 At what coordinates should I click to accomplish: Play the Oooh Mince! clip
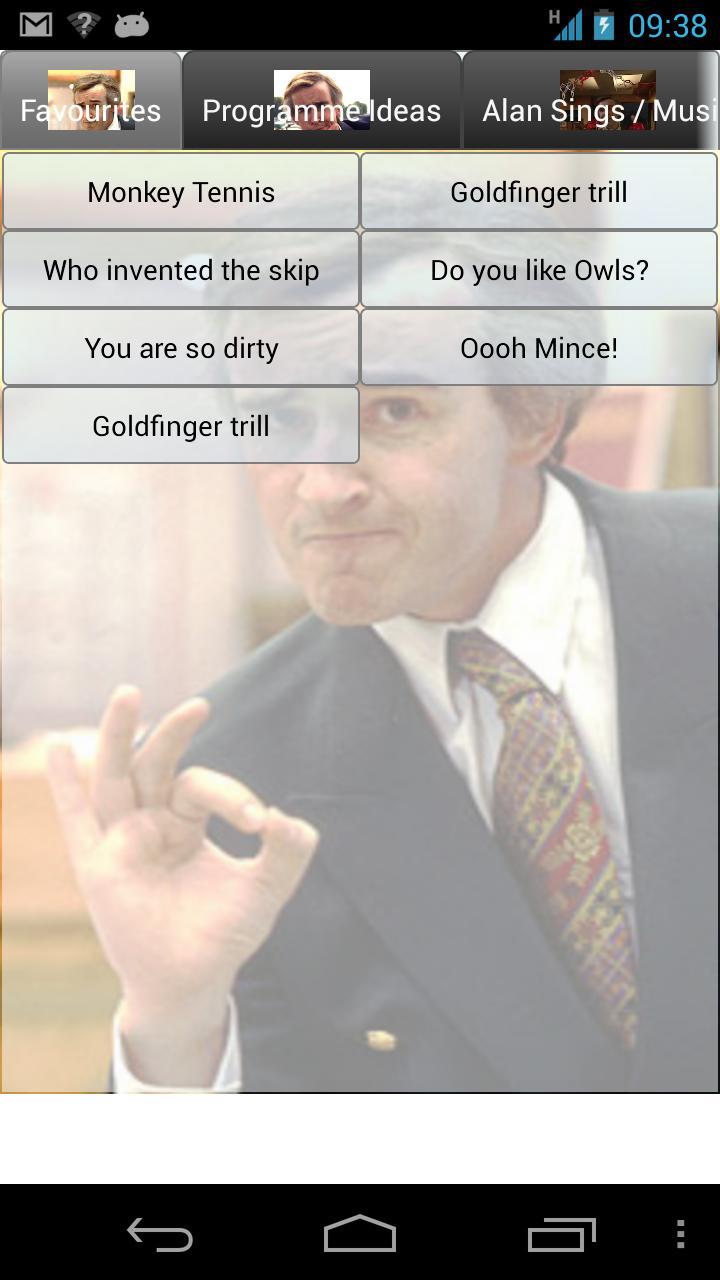[x=539, y=348]
